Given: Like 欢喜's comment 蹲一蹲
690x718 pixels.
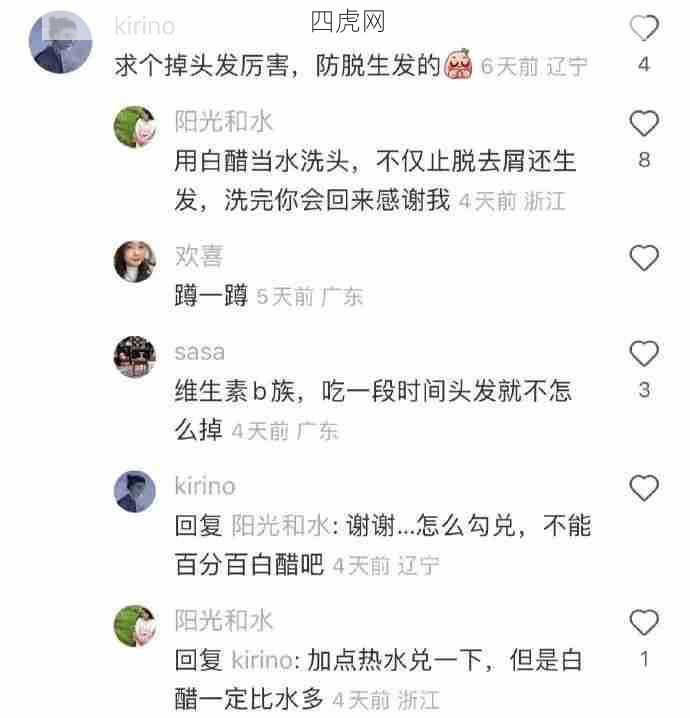Looking at the screenshot, I should [644, 258].
